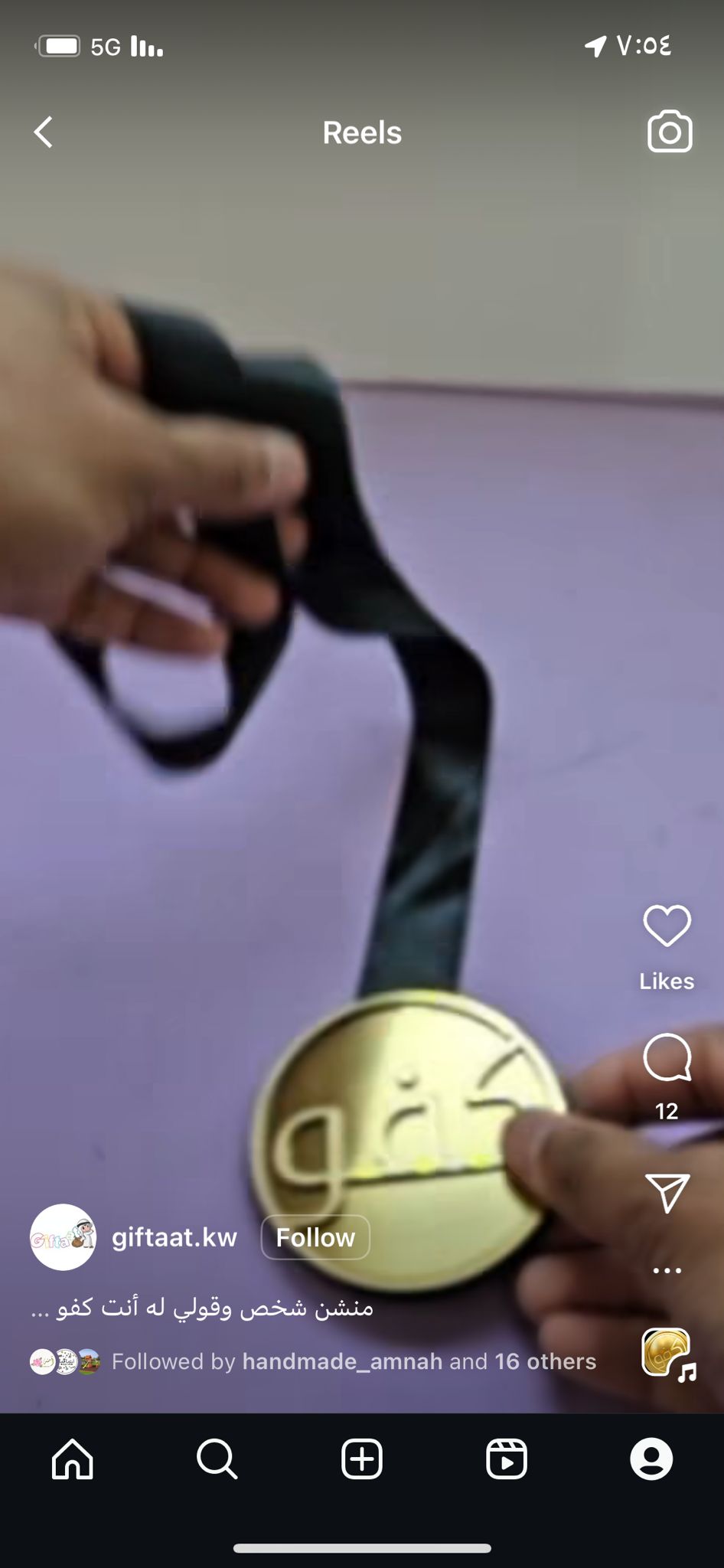The image size is (724, 1568).
Task: Follow the giftaat.kw account
Action: pos(315,1237)
